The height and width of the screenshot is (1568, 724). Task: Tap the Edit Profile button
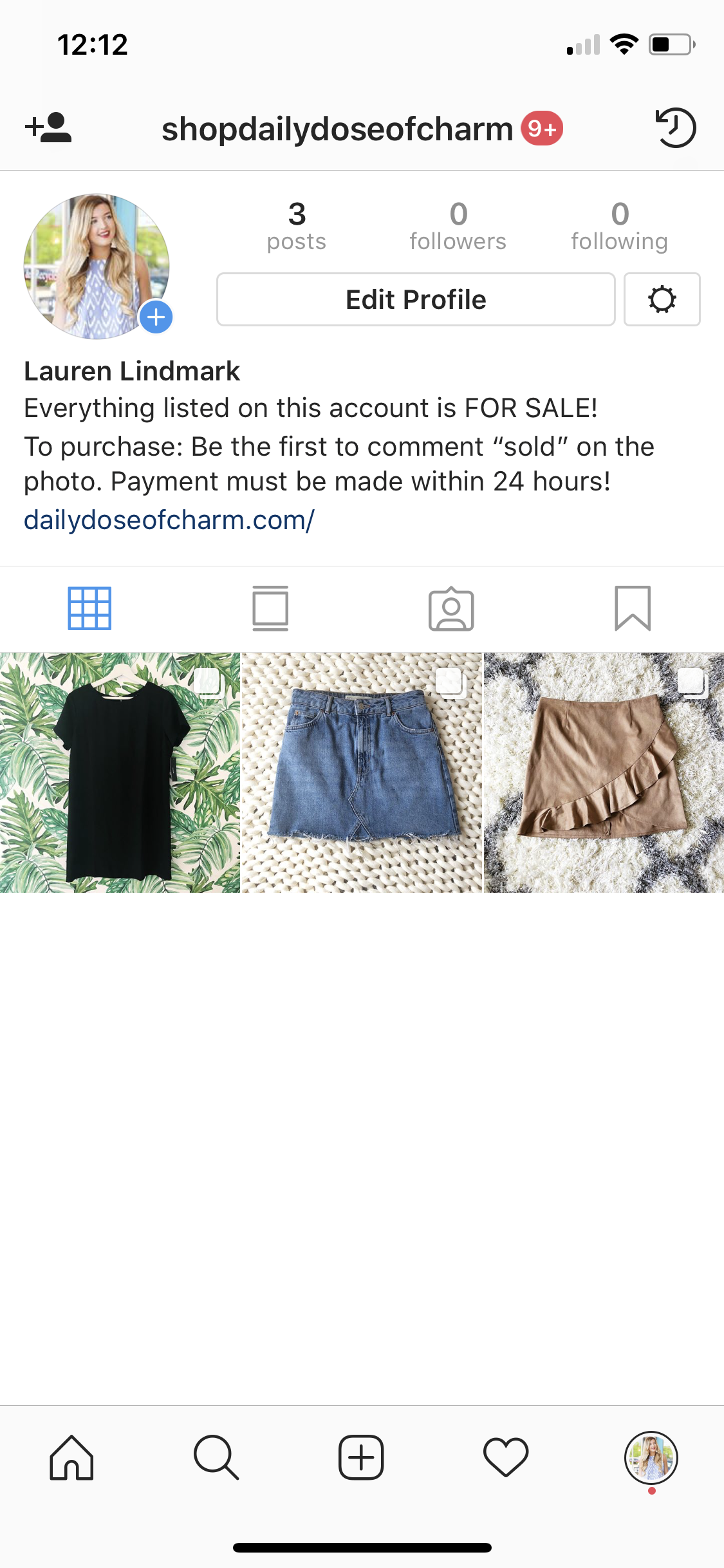416,299
